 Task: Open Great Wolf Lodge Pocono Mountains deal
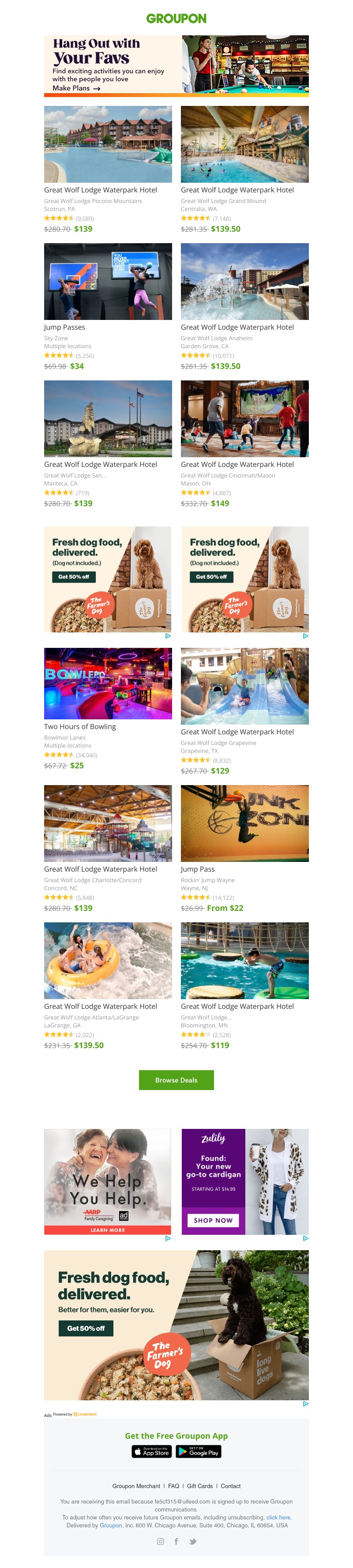tap(108, 144)
